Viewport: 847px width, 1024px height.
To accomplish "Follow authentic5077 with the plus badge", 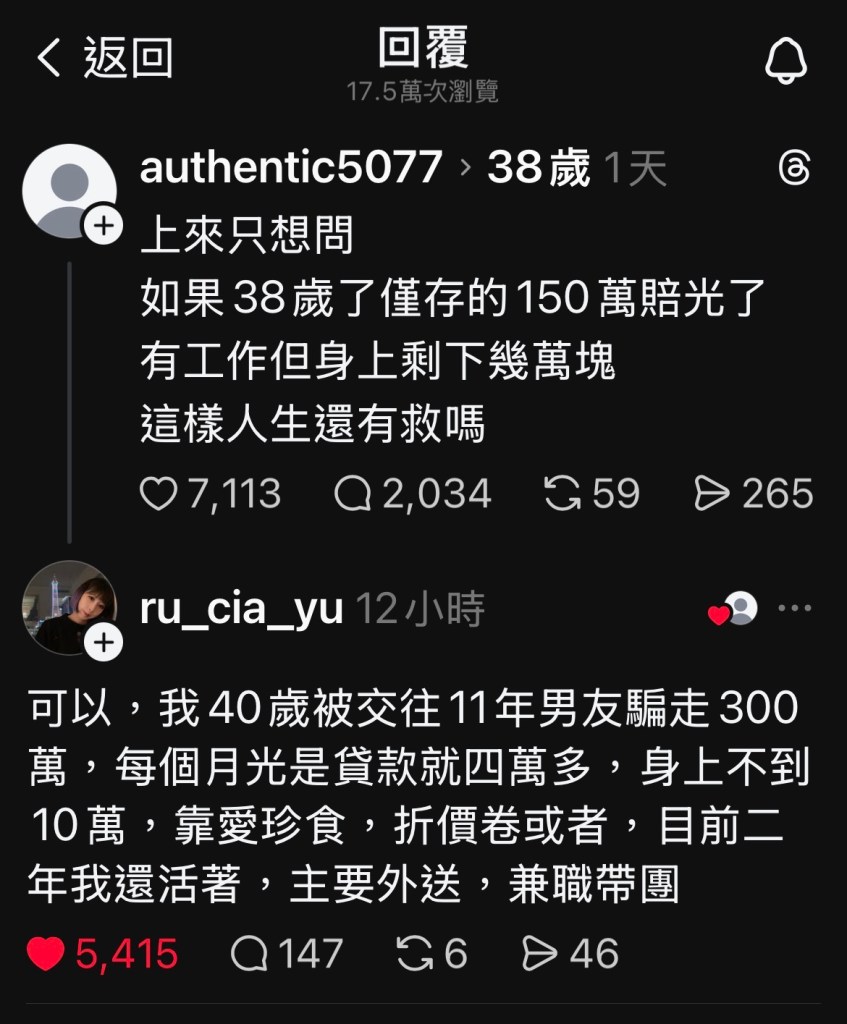I will 104,227.
